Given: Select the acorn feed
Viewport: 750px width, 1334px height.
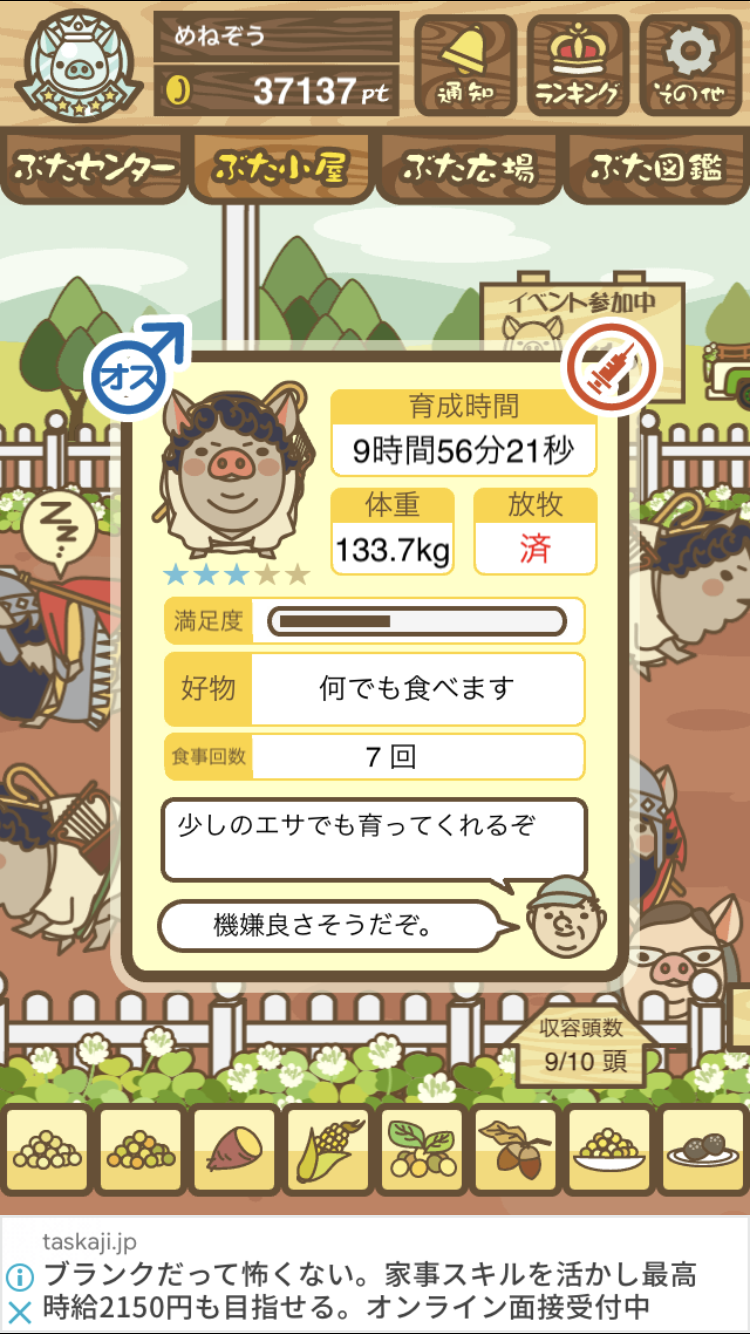Looking at the screenshot, I should [x=515, y=1150].
